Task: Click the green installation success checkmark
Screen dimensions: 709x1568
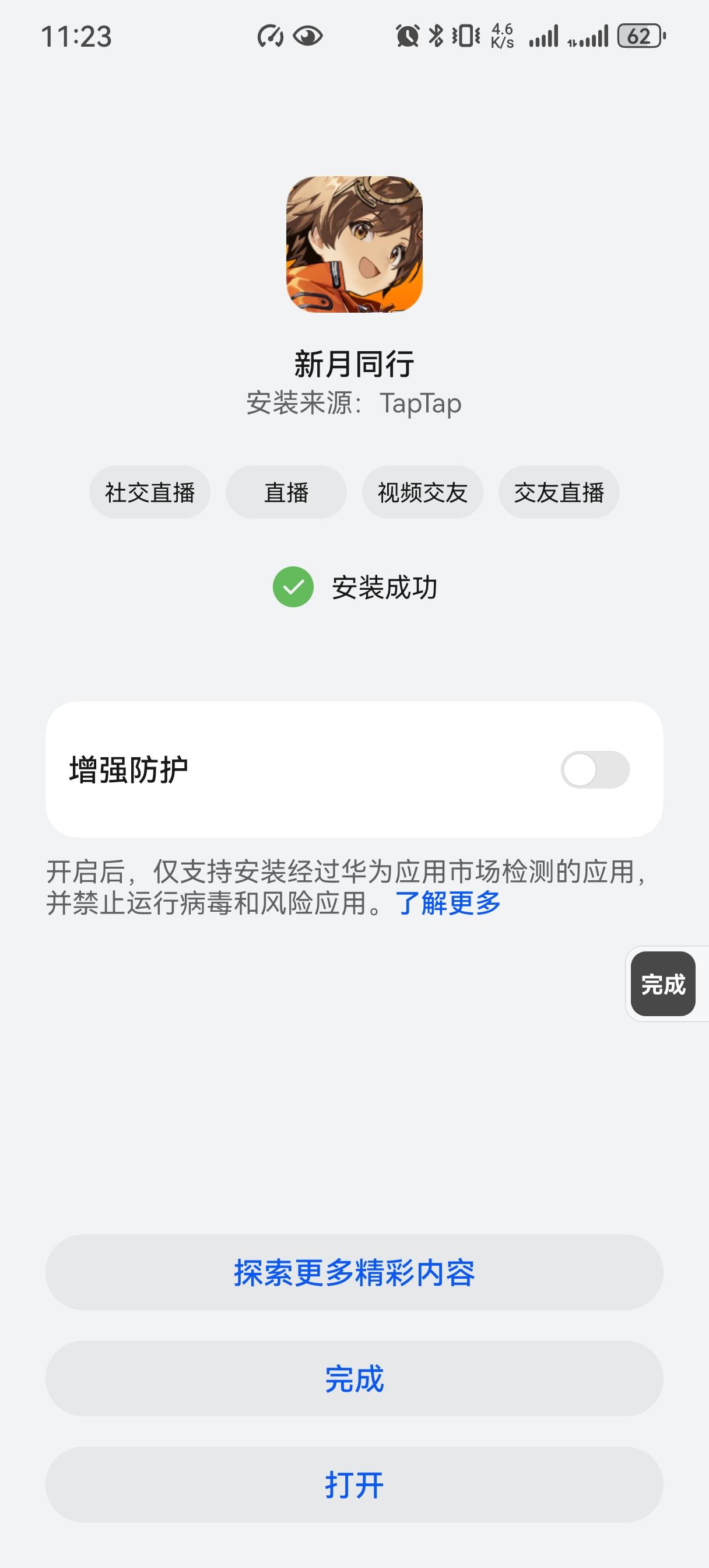Action: pos(294,588)
